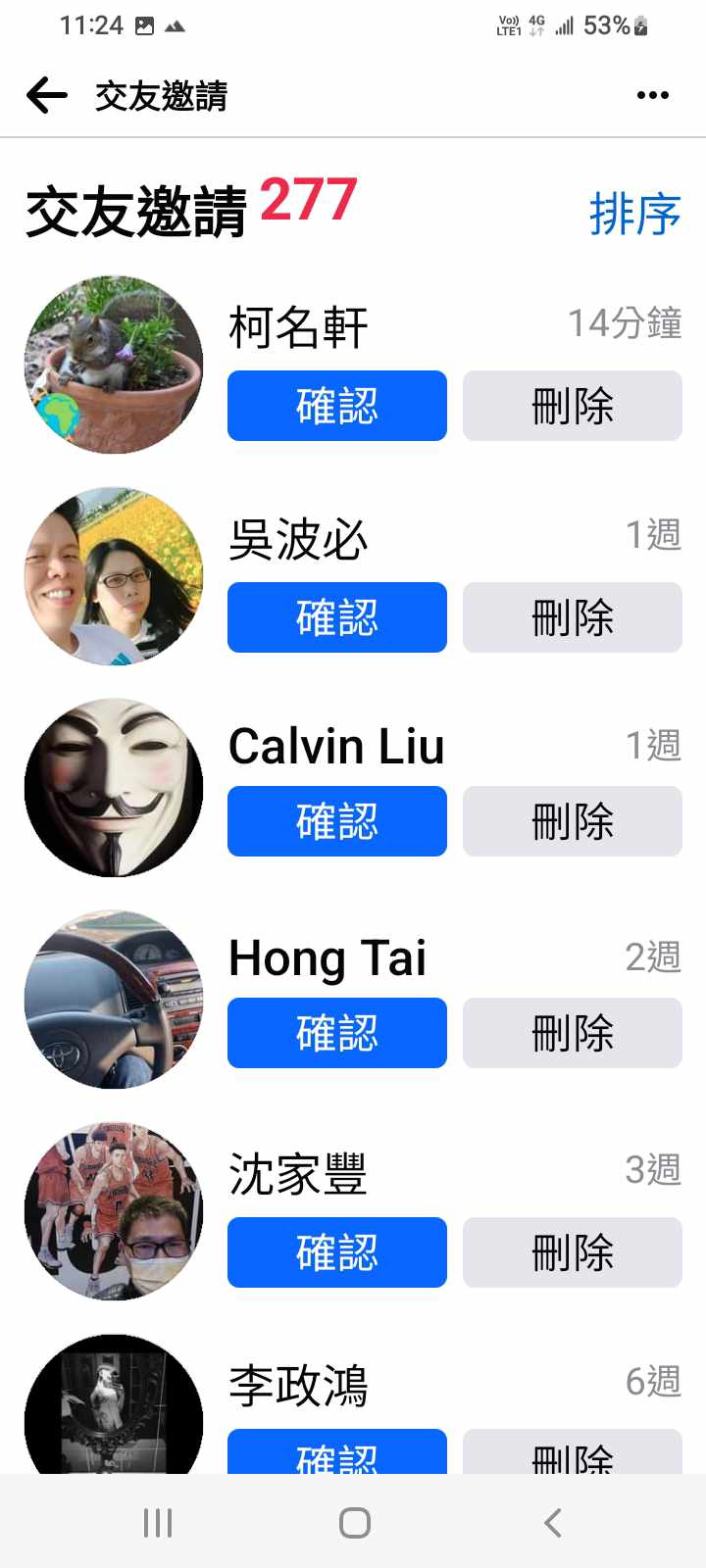Delete the friend request from 柯名軒
The height and width of the screenshot is (1568, 706).
573,406
